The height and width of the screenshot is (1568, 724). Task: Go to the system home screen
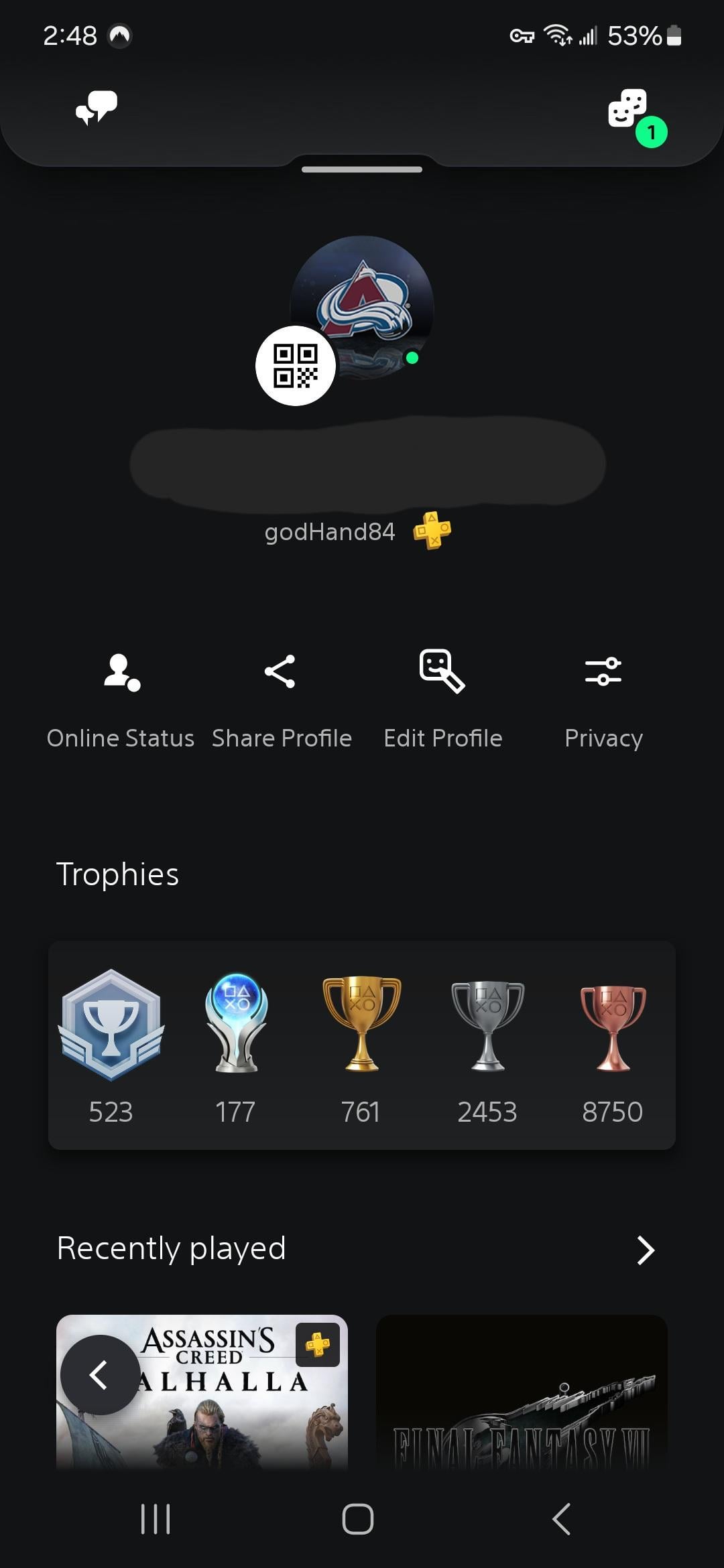click(358, 1518)
